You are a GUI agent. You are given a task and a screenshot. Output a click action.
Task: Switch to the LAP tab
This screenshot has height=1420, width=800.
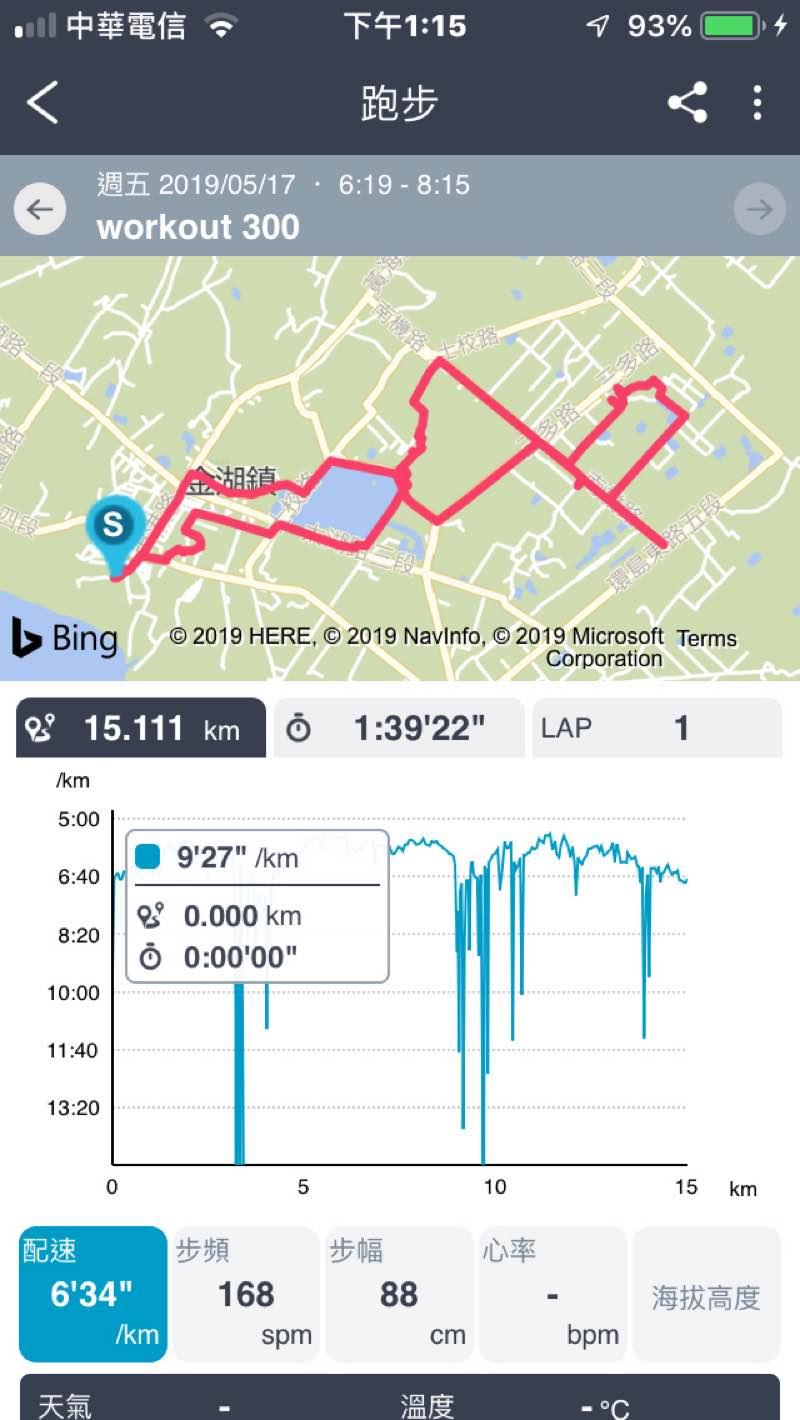click(657, 728)
